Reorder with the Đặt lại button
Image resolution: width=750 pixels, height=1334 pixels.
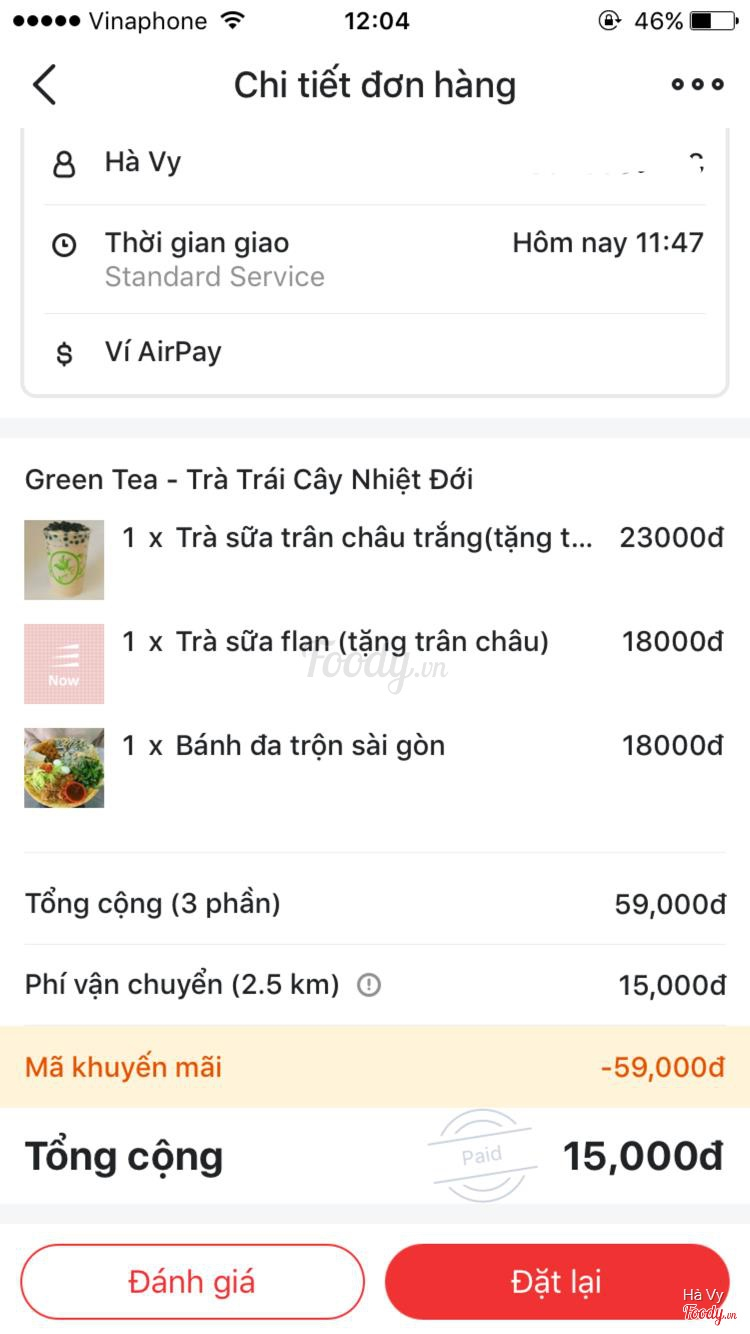557,1281
